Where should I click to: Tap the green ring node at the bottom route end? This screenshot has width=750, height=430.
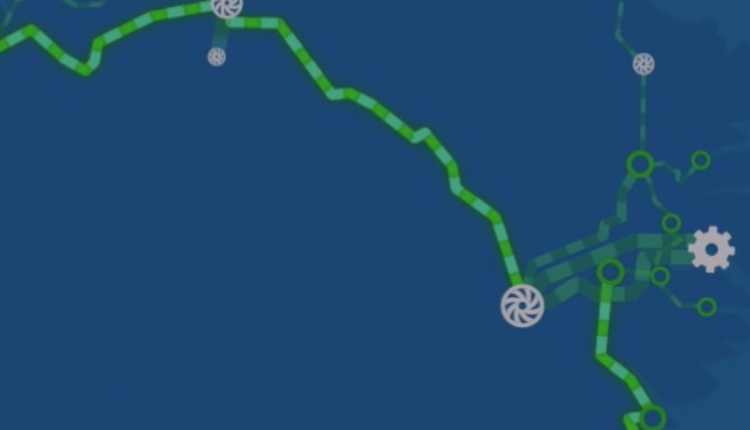point(652,416)
